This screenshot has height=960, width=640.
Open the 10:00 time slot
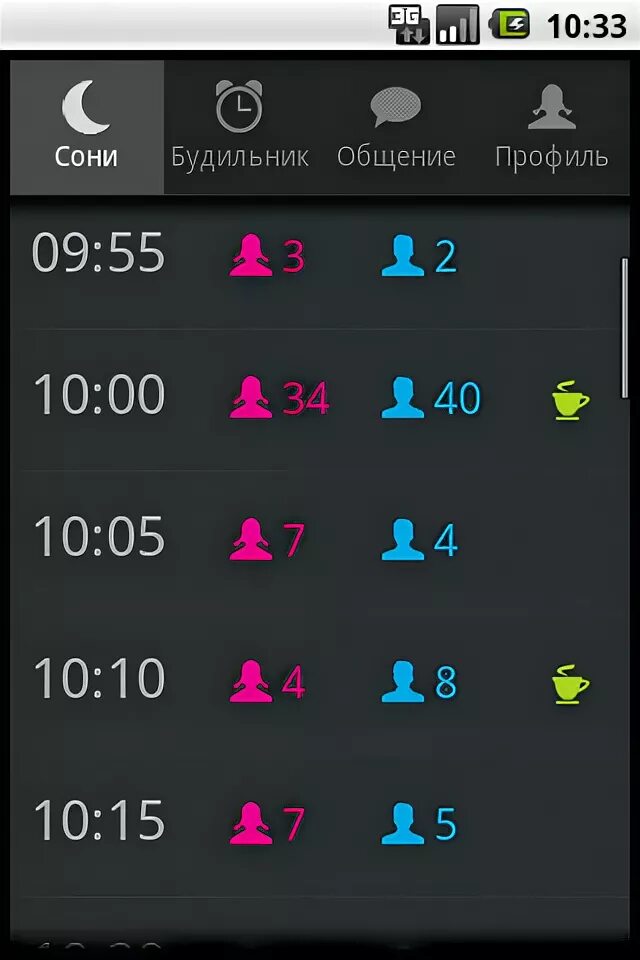point(320,398)
